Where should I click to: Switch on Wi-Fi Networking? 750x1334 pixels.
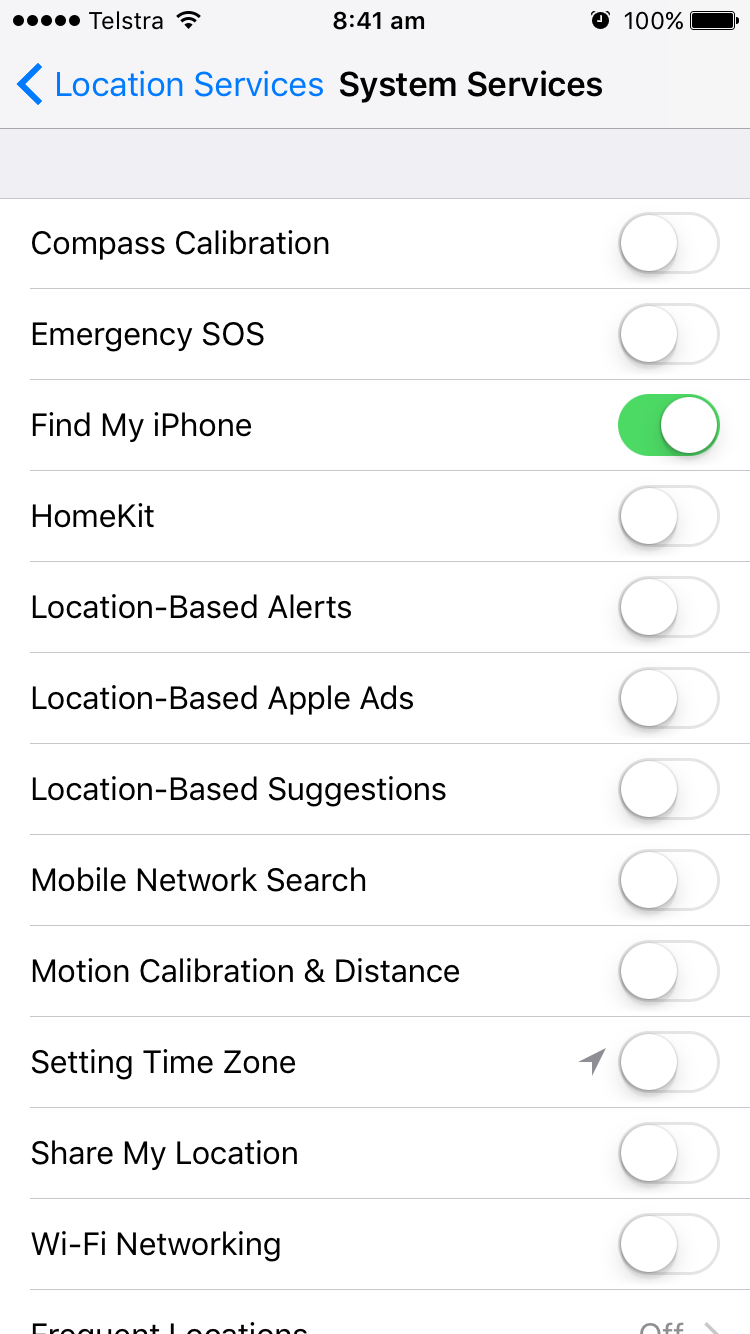[668, 1244]
